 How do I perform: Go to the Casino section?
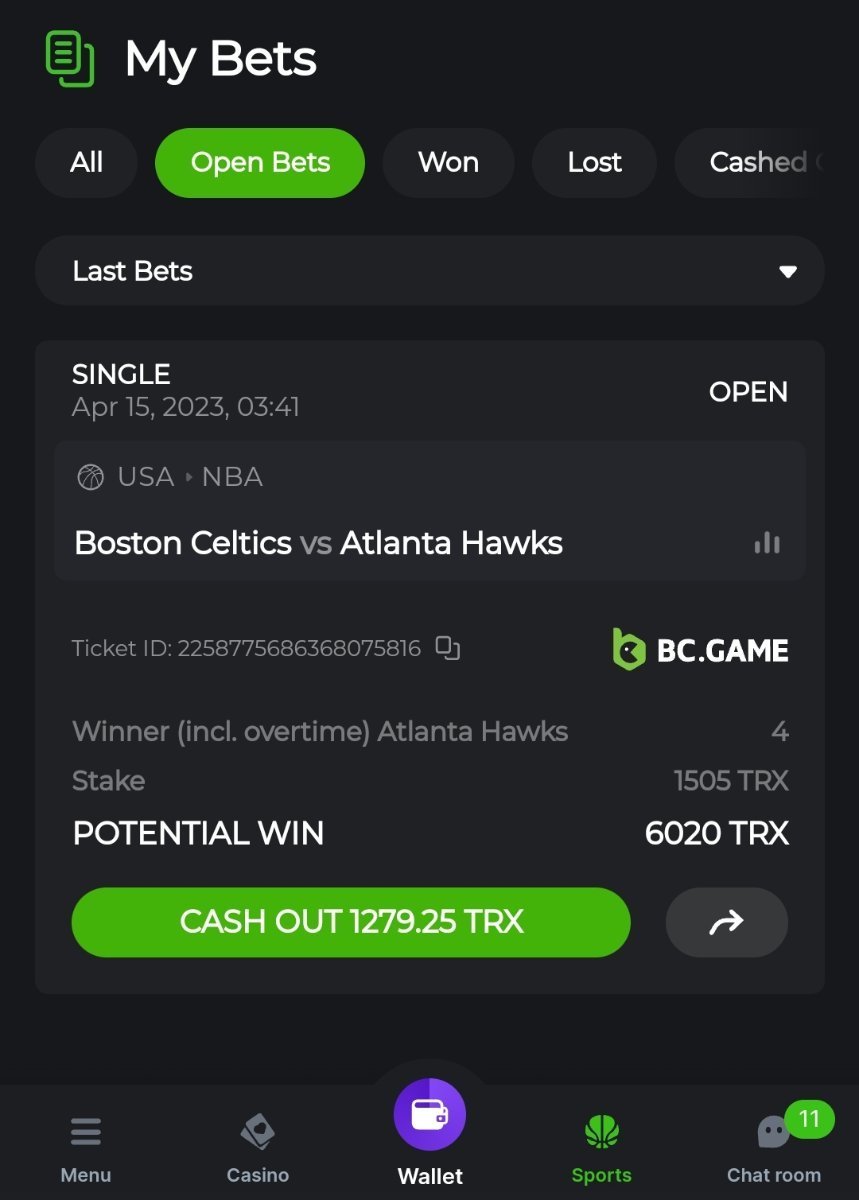click(x=258, y=1148)
